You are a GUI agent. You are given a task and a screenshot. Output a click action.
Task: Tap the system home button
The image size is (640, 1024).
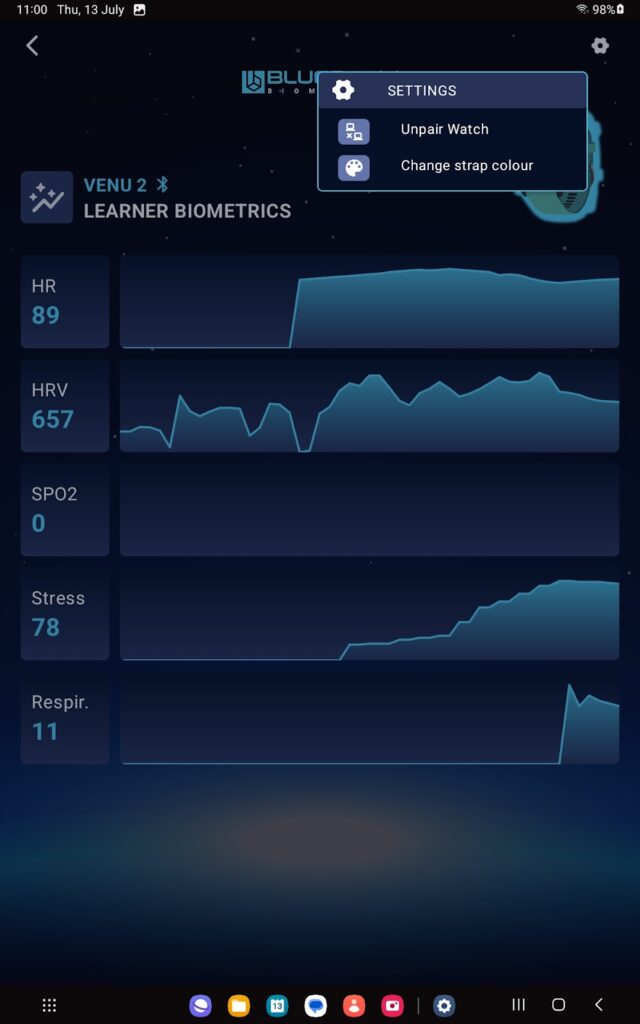coord(558,1005)
